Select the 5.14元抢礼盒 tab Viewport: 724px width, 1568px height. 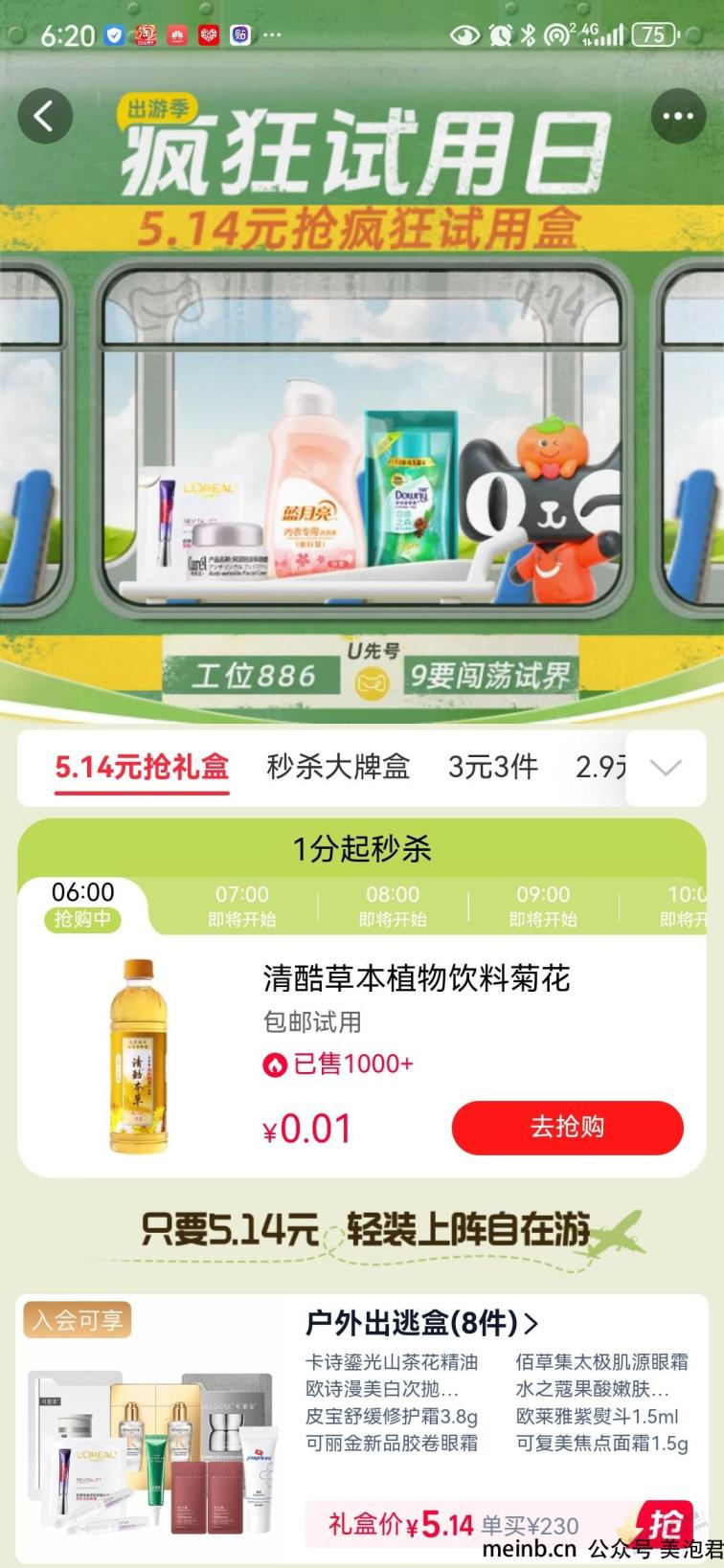[142, 768]
